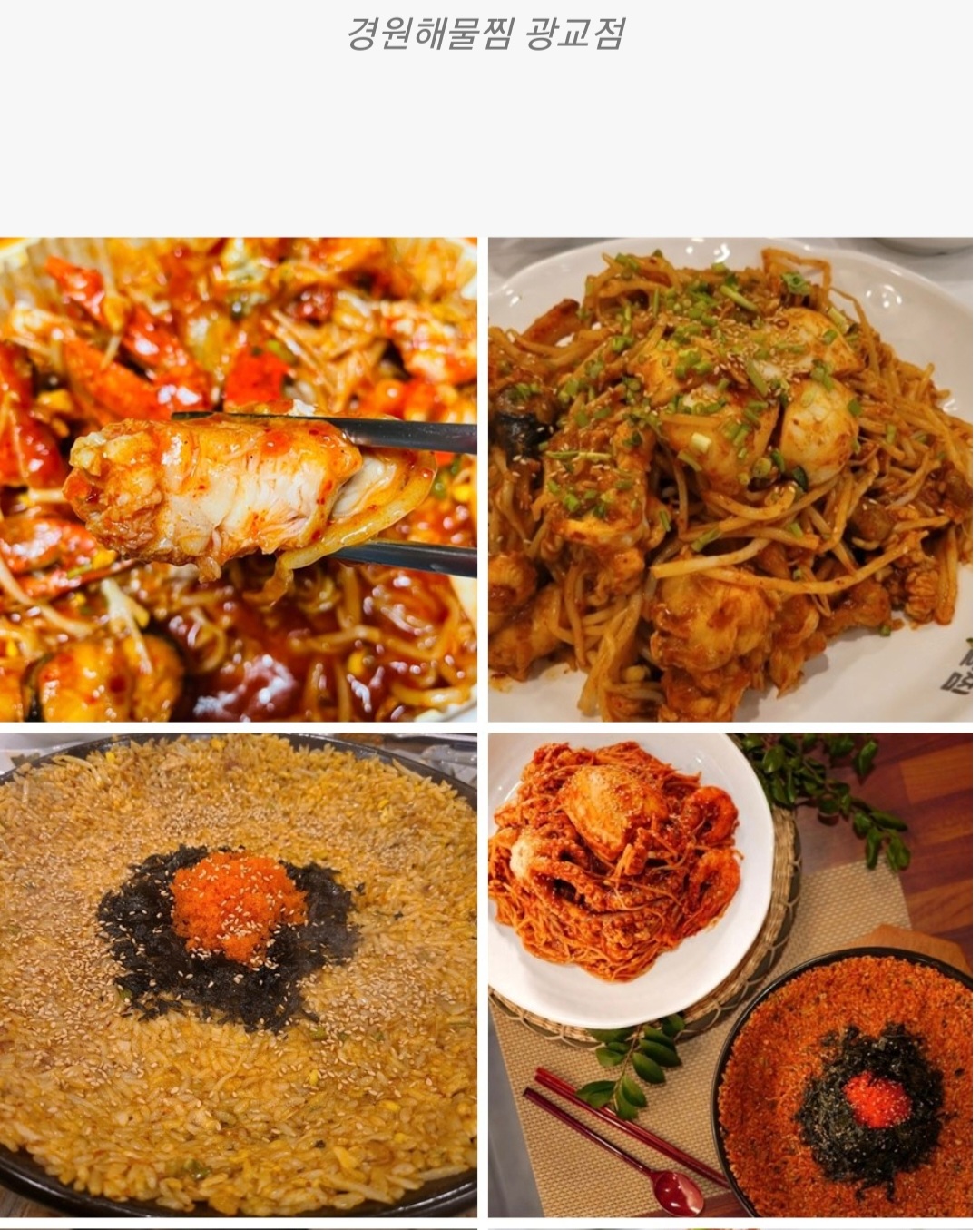This screenshot has height=1230, width=980.
Task: View the fried rice photo topped with seaweed and roe
Action: coord(238,975)
